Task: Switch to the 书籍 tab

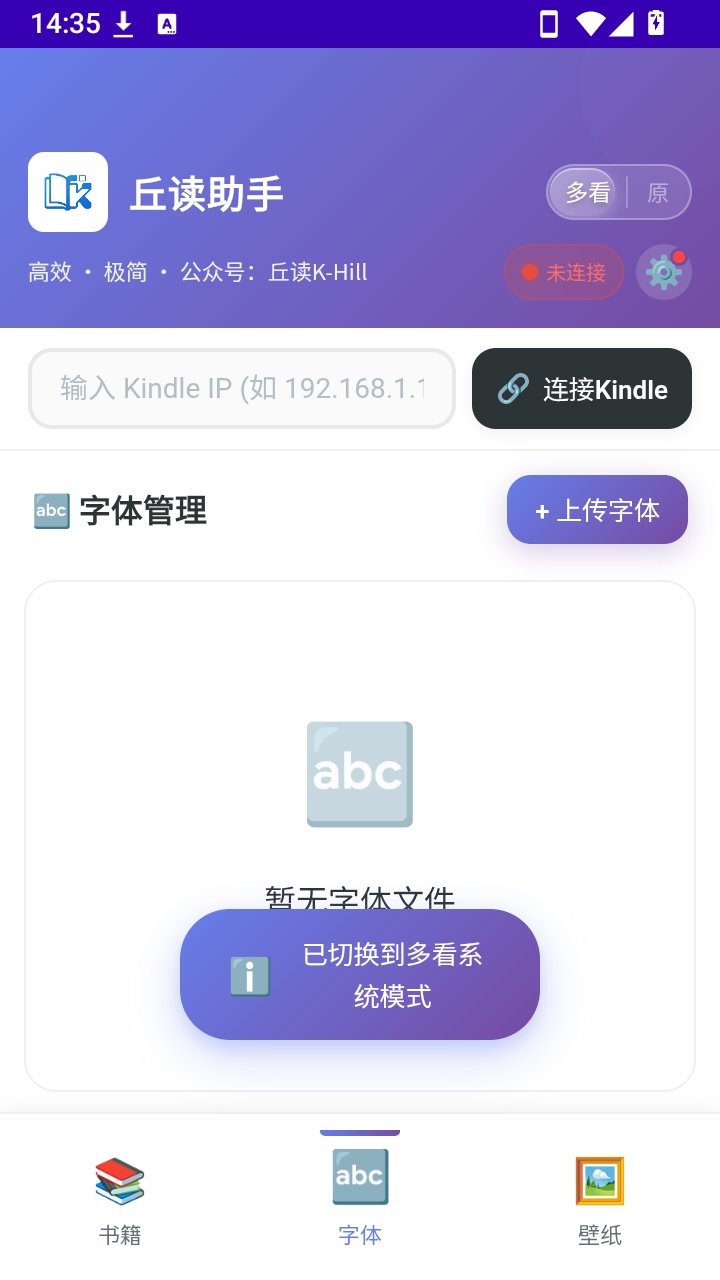Action: click(120, 1197)
